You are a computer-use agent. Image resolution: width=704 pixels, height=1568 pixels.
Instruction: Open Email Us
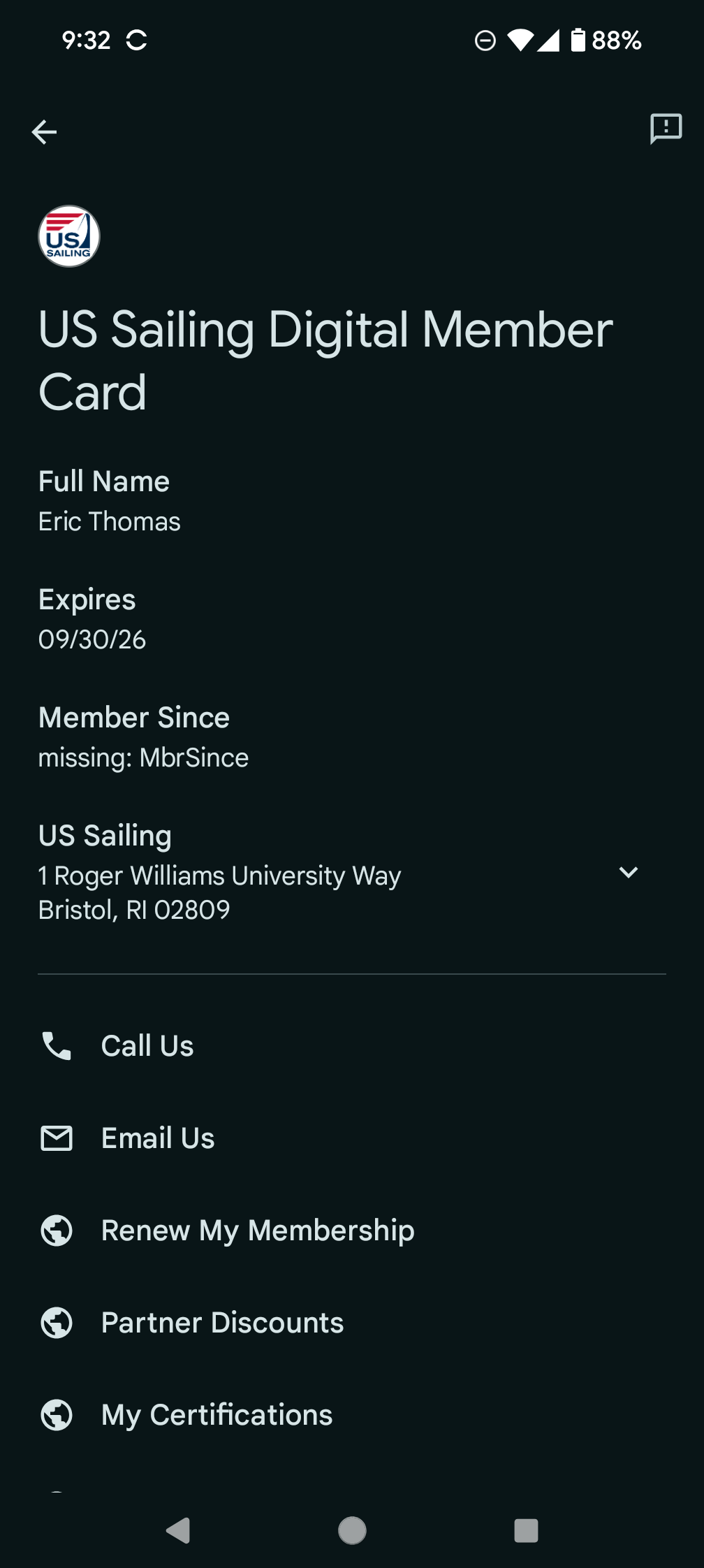[352, 1138]
